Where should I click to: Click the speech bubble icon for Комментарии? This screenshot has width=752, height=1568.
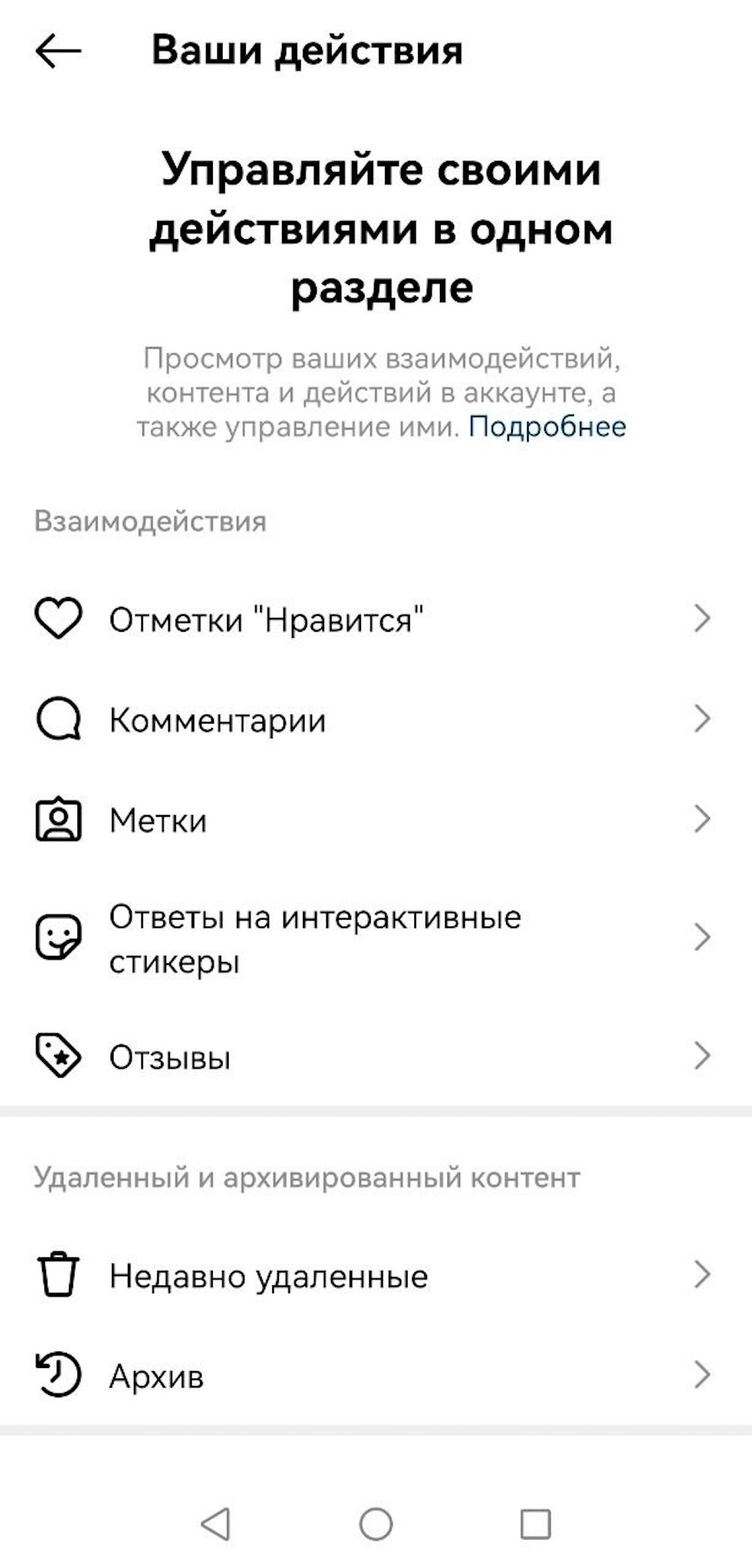59,720
